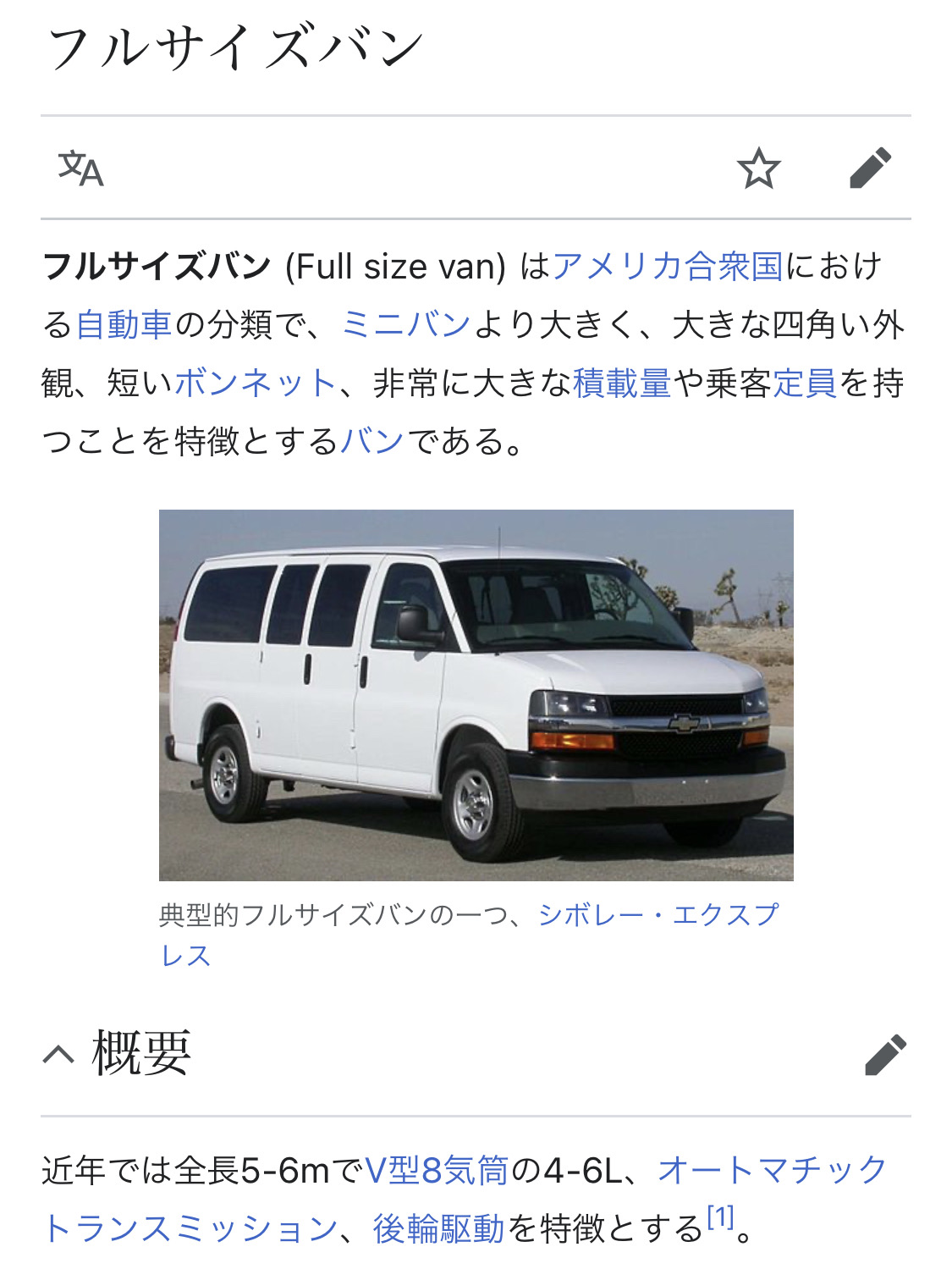The height and width of the screenshot is (1280, 952).
Task: Follow the 後輪駆動 link
Action: (x=438, y=1229)
